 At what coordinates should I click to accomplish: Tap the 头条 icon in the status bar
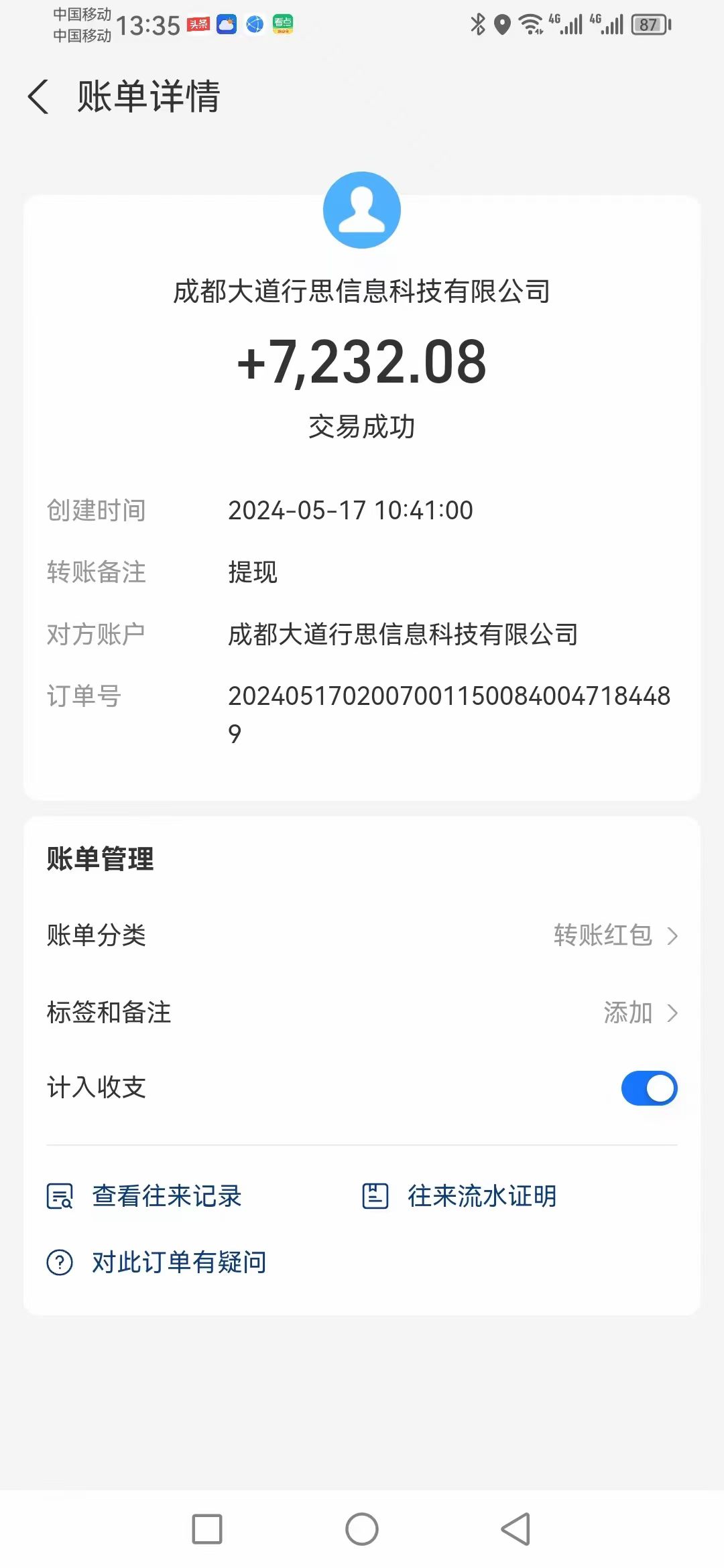[x=199, y=24]
